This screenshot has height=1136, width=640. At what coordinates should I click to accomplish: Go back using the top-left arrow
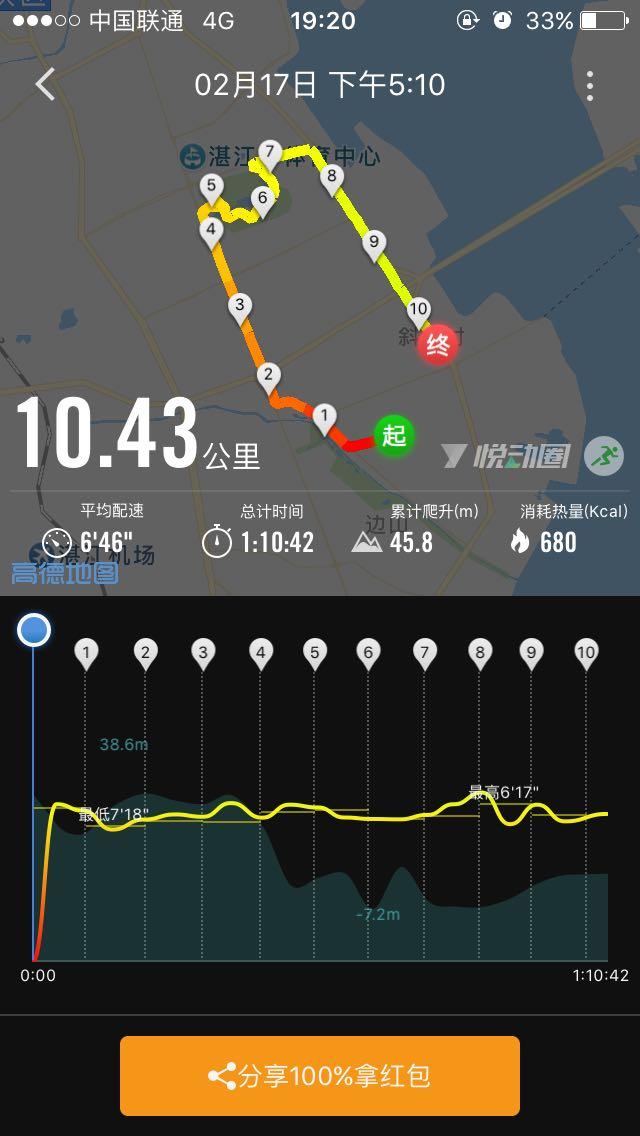[x=45, y=85]
